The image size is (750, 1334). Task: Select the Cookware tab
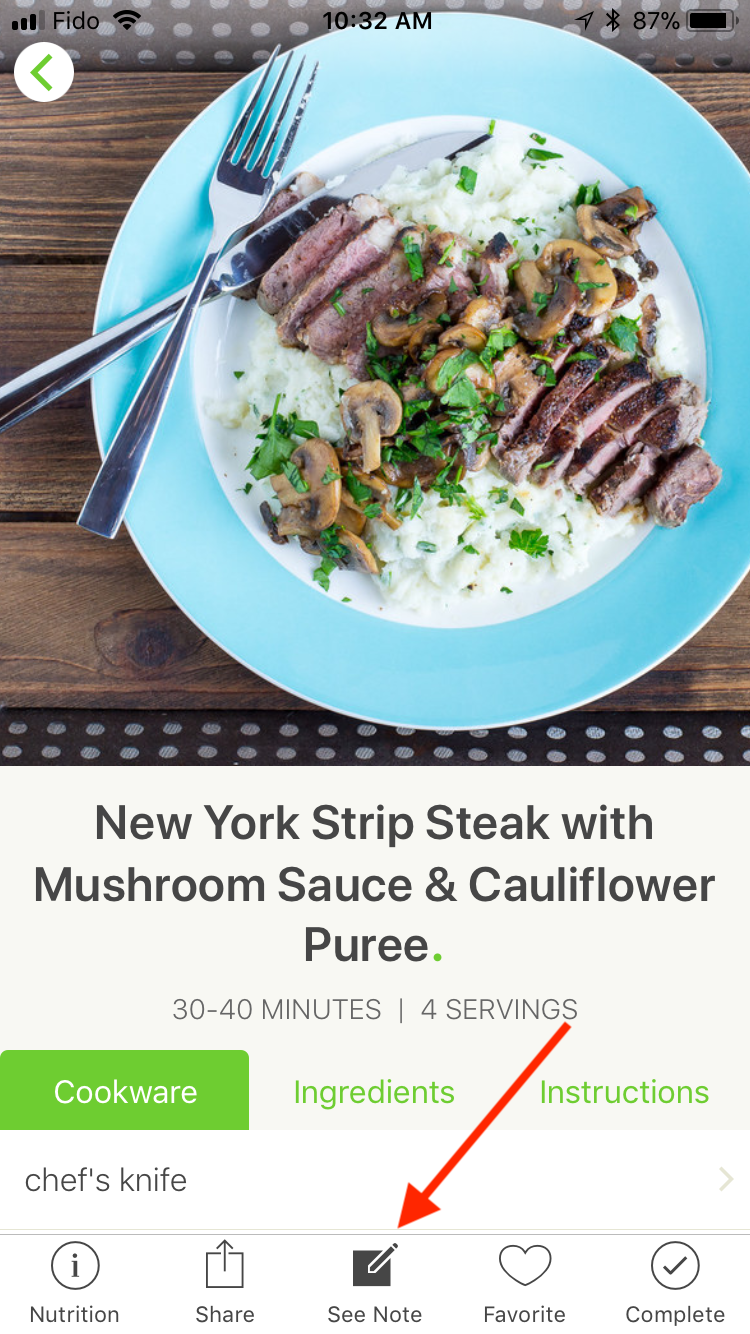[125, 1091]
